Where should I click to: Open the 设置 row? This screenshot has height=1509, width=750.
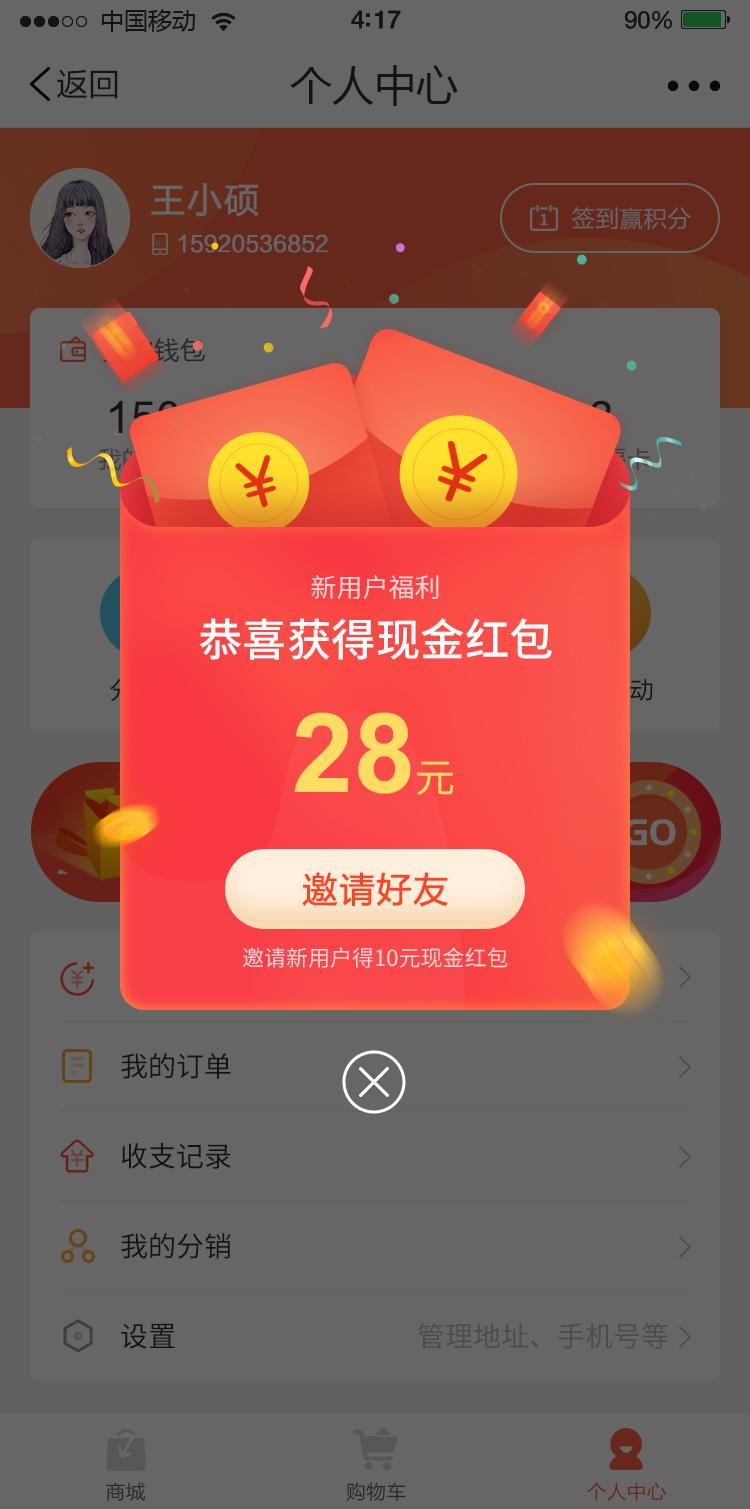pos(374,1336)
